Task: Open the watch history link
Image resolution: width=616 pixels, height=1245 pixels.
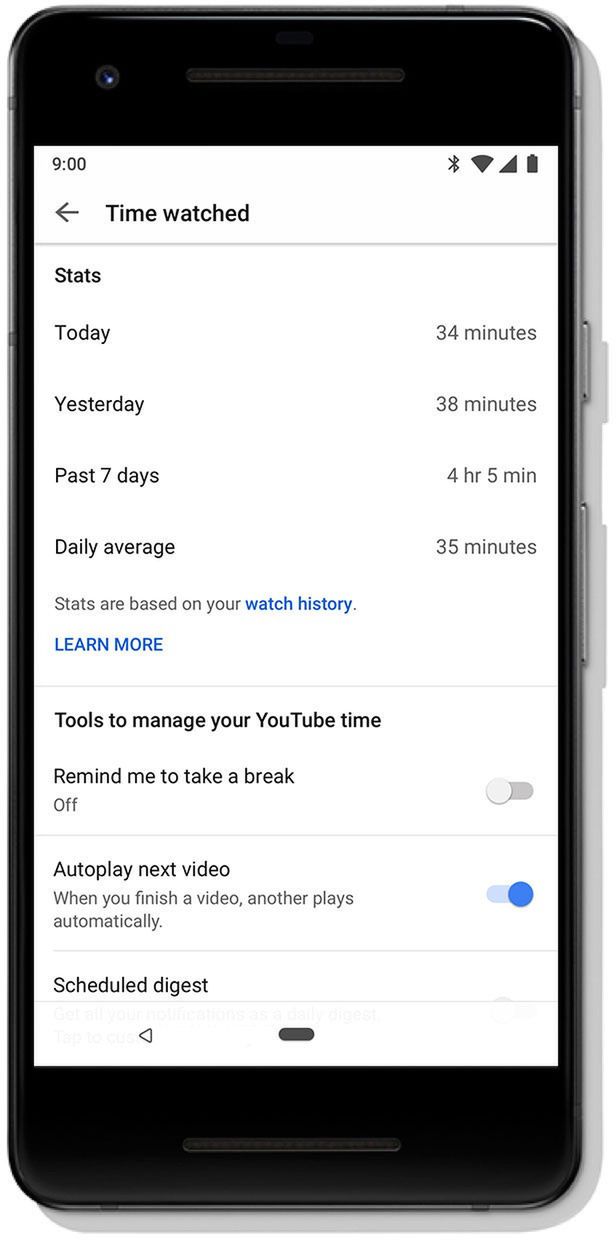Action: [x=298, y=604]
